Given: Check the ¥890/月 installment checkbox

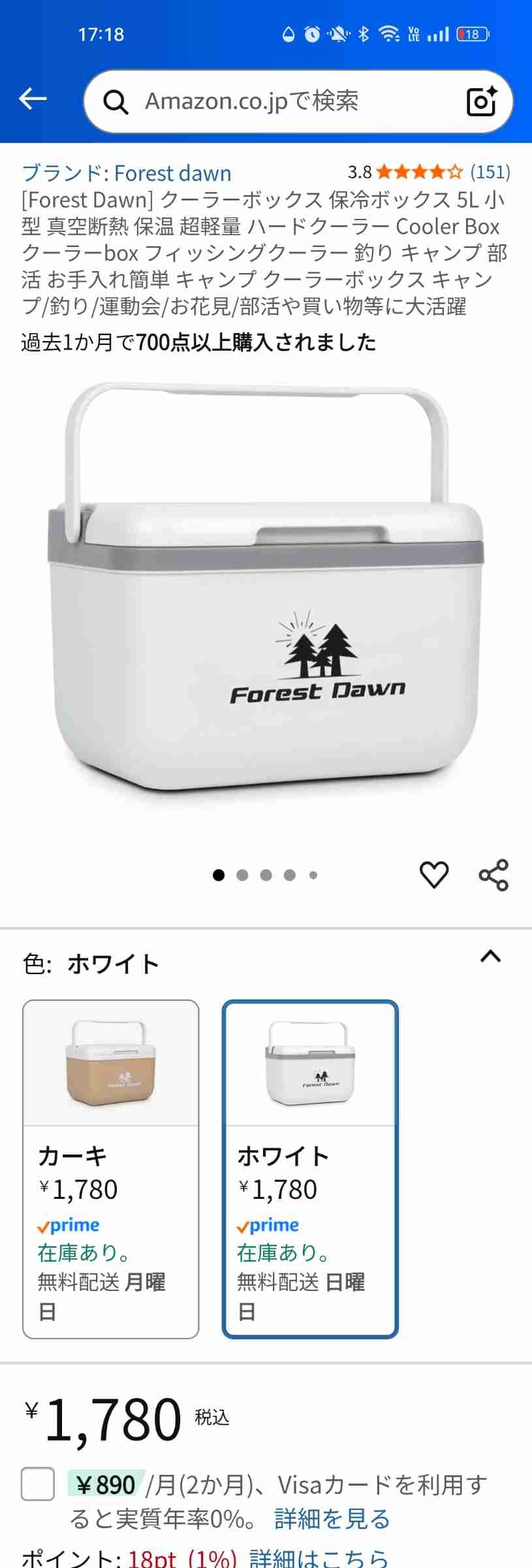Looking at the screenshot, I should [x=38, y=1485].
